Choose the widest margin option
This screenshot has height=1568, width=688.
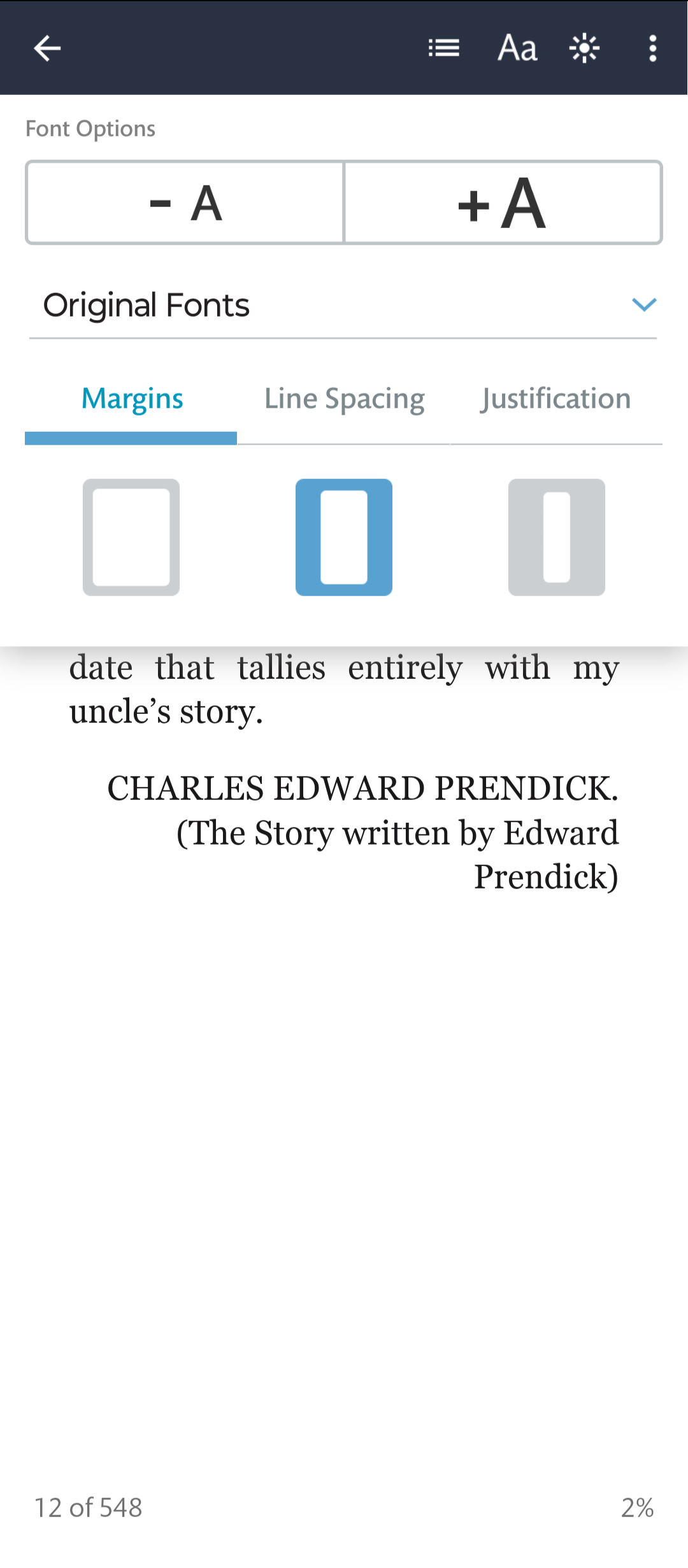pyautogui.click(x=557, y=538)
